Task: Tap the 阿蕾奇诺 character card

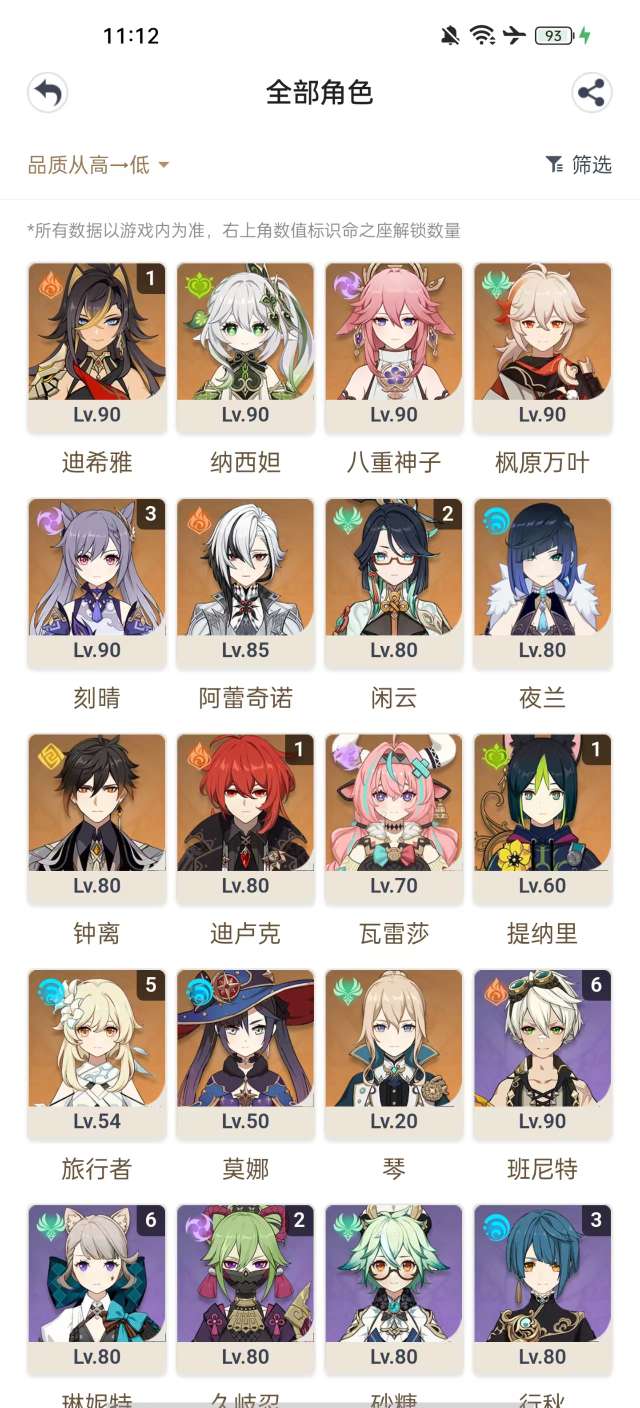Action: pyautogui.click(x=245, y=582)
